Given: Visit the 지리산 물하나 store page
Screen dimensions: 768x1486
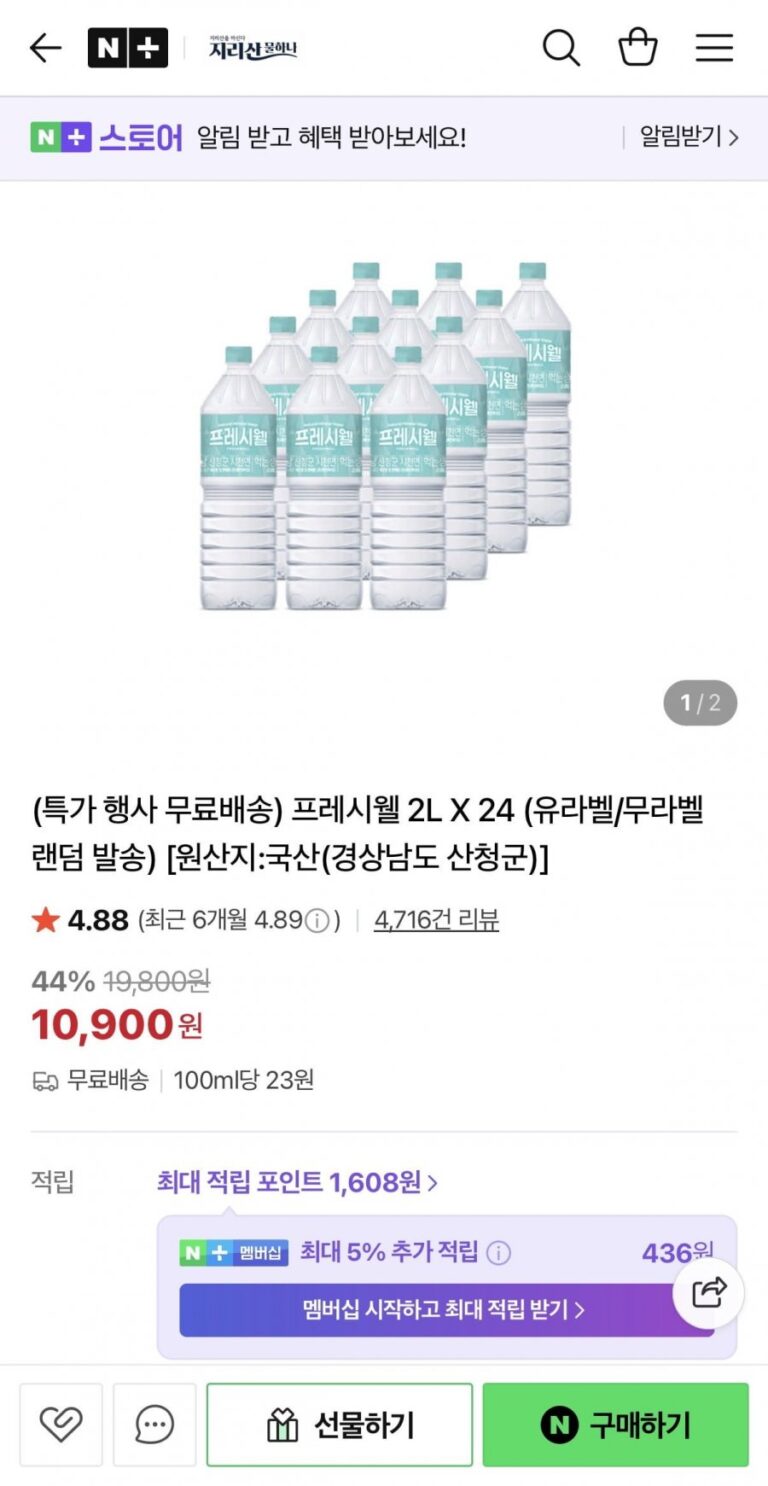Looking at the screenshot, I should tap(253, 48).
